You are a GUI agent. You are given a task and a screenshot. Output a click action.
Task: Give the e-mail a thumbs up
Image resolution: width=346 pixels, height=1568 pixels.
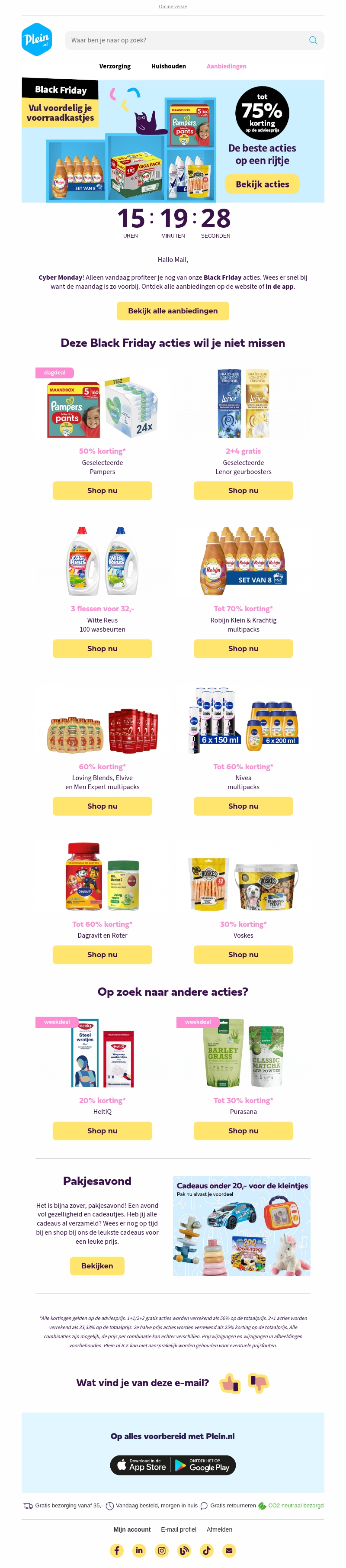pos(231,1383)
